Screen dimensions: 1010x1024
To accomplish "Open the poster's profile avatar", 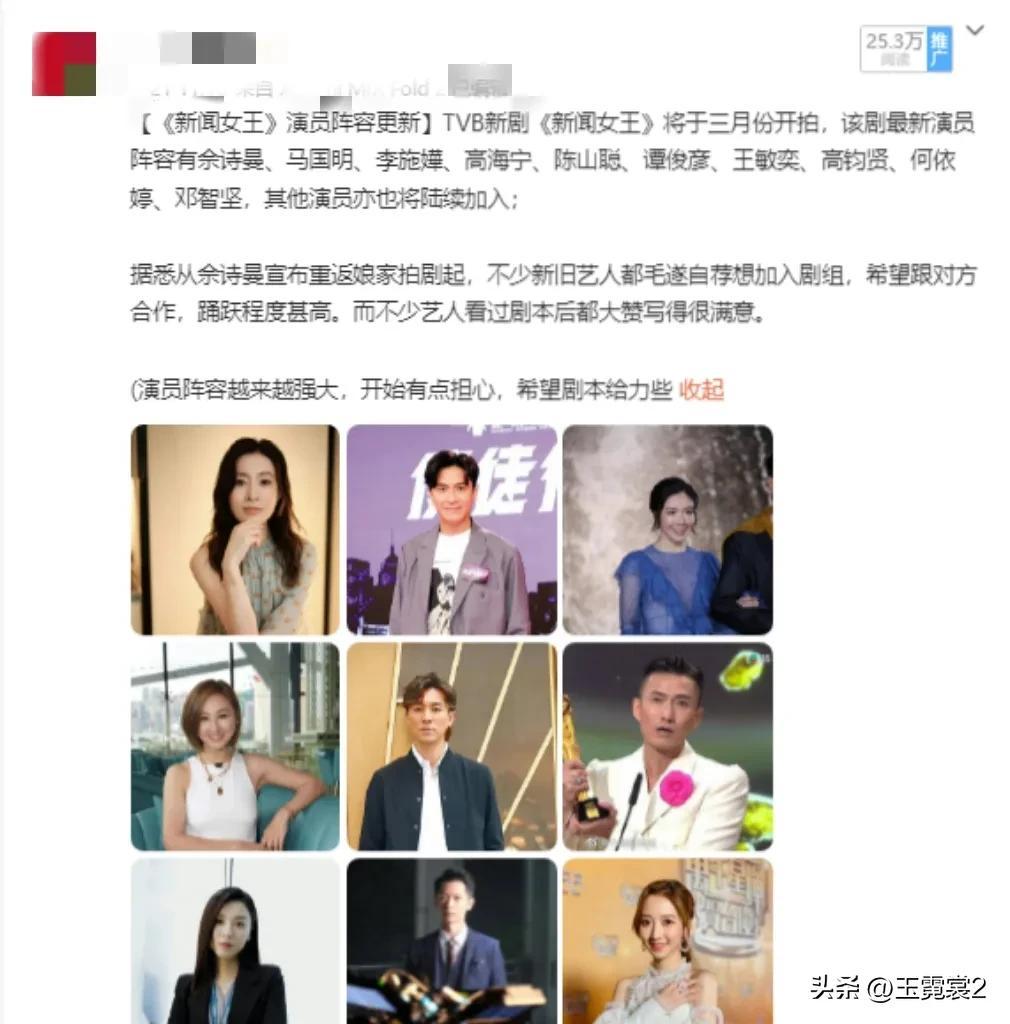I will coord(64,64).
